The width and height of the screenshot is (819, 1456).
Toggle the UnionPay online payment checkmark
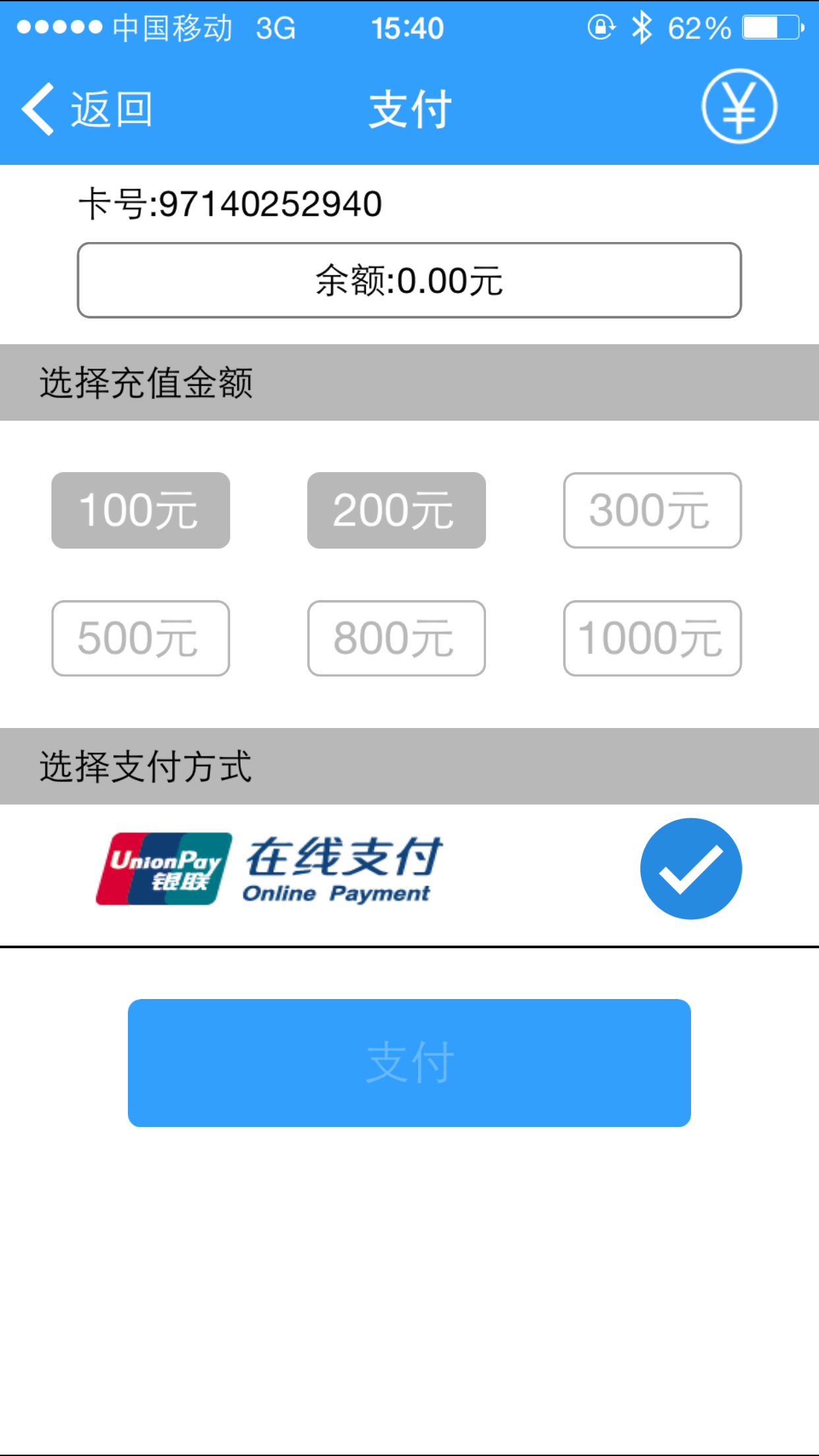point(690,868)
